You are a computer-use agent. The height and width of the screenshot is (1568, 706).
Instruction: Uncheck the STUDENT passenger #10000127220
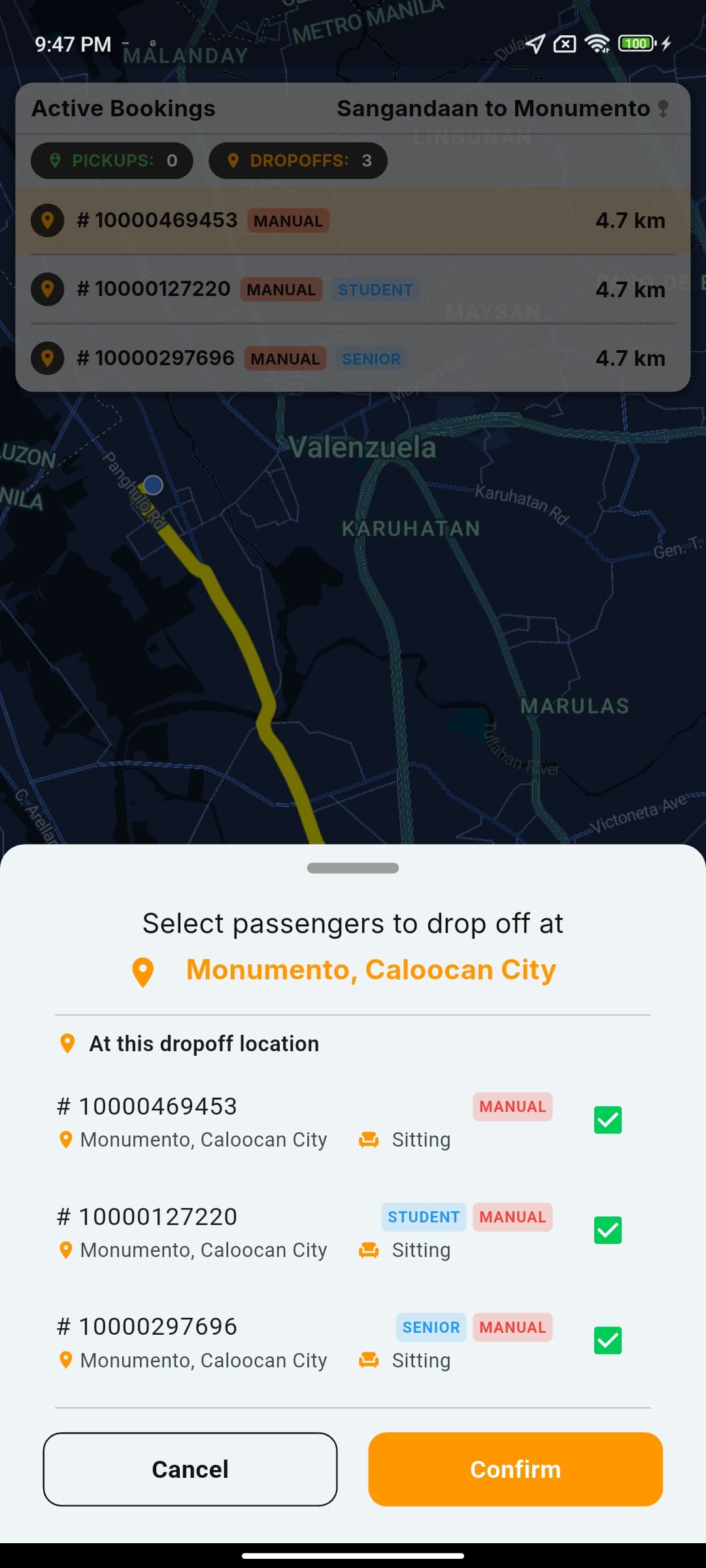[x=607, y=1230]
